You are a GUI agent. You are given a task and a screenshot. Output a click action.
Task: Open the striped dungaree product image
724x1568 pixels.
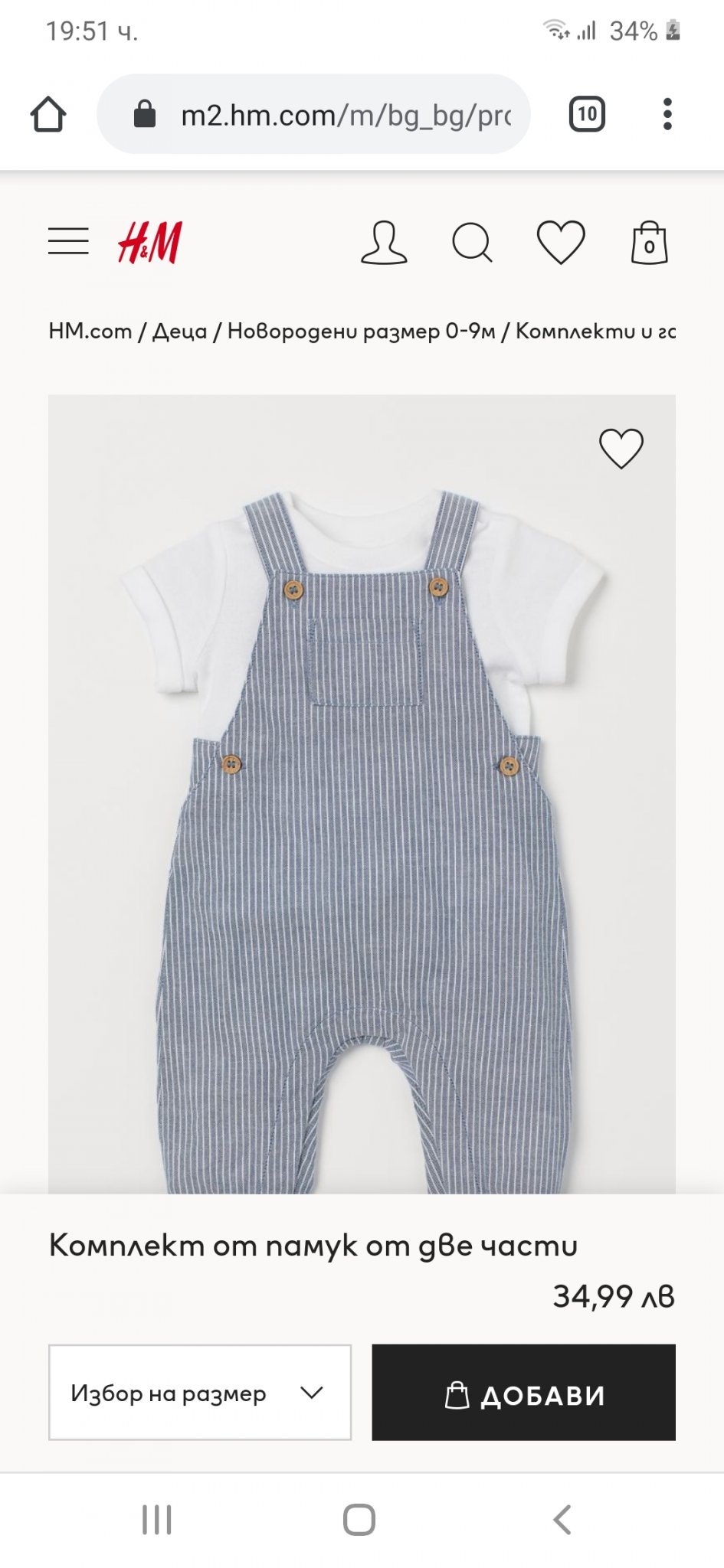[x=362, y=842]
